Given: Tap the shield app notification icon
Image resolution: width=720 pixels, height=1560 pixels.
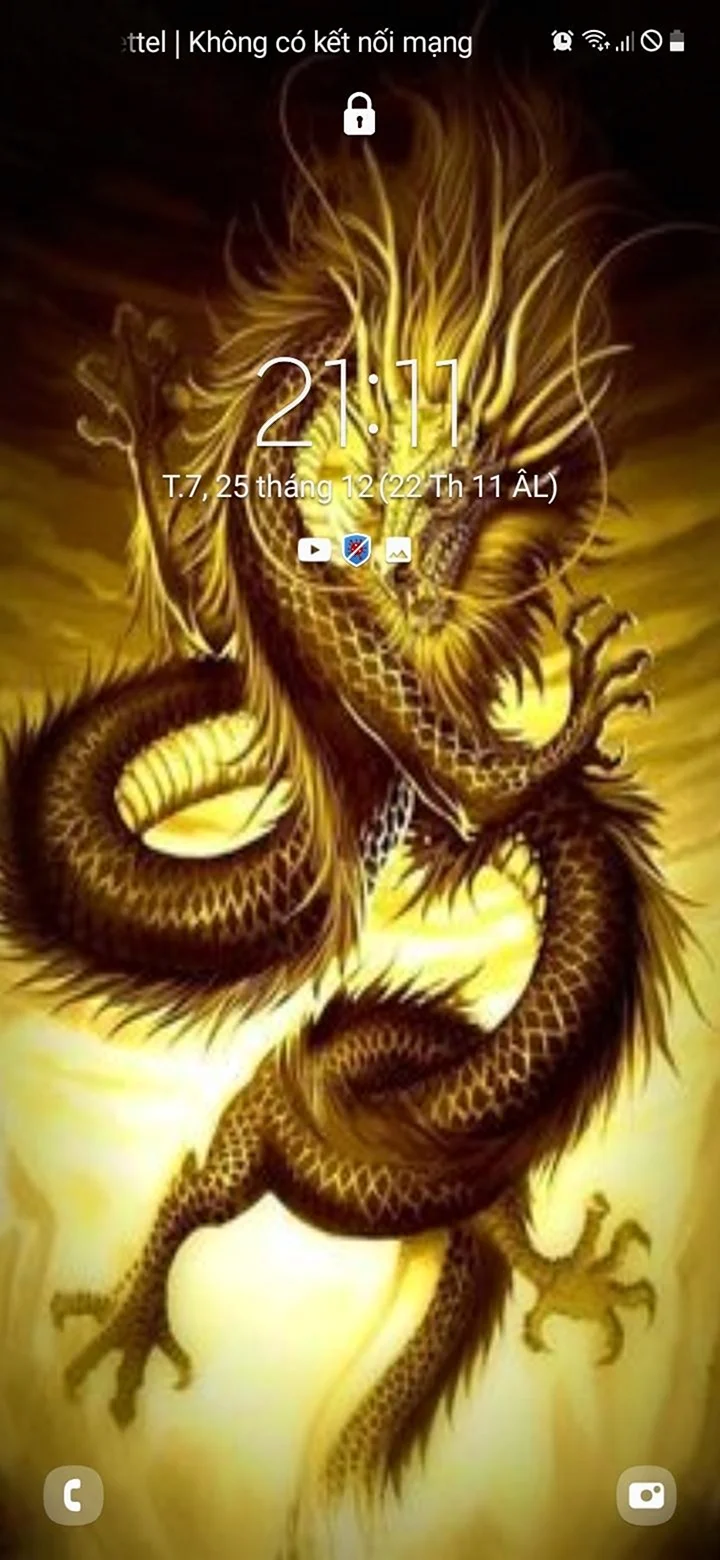Looking at the screenshot, I should point(356,549).
